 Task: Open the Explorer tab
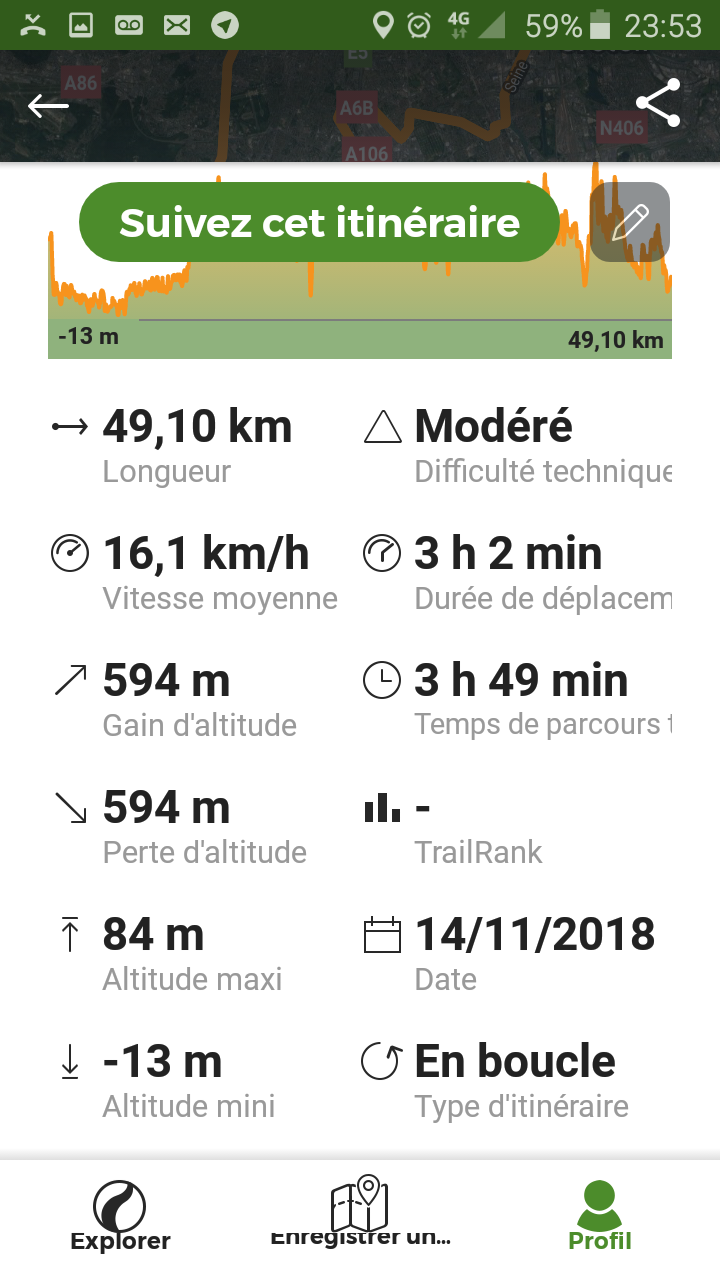click(120, 1216)
